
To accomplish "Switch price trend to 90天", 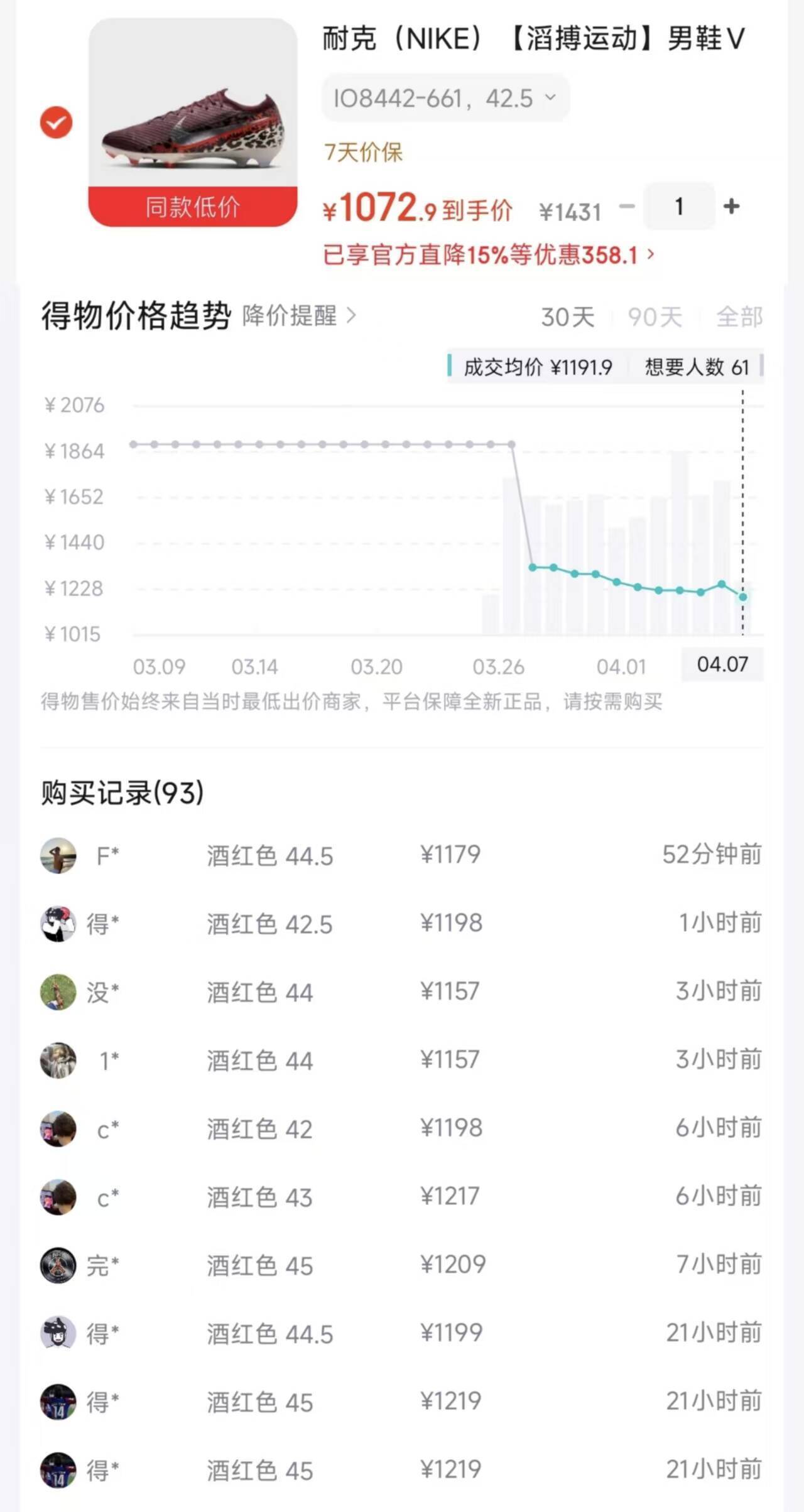I will tap(655, 317).
